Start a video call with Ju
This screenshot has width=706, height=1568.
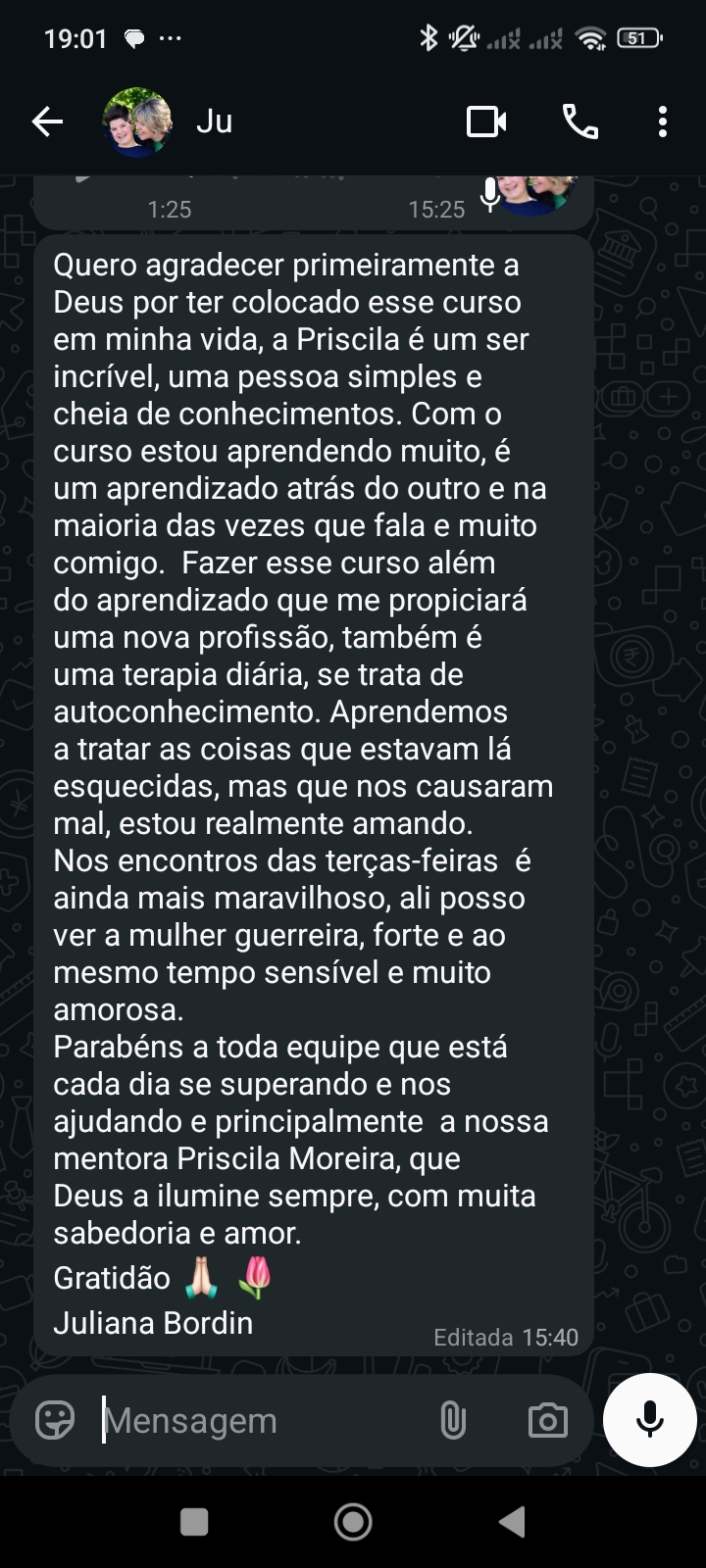click(x=486, y=122)
